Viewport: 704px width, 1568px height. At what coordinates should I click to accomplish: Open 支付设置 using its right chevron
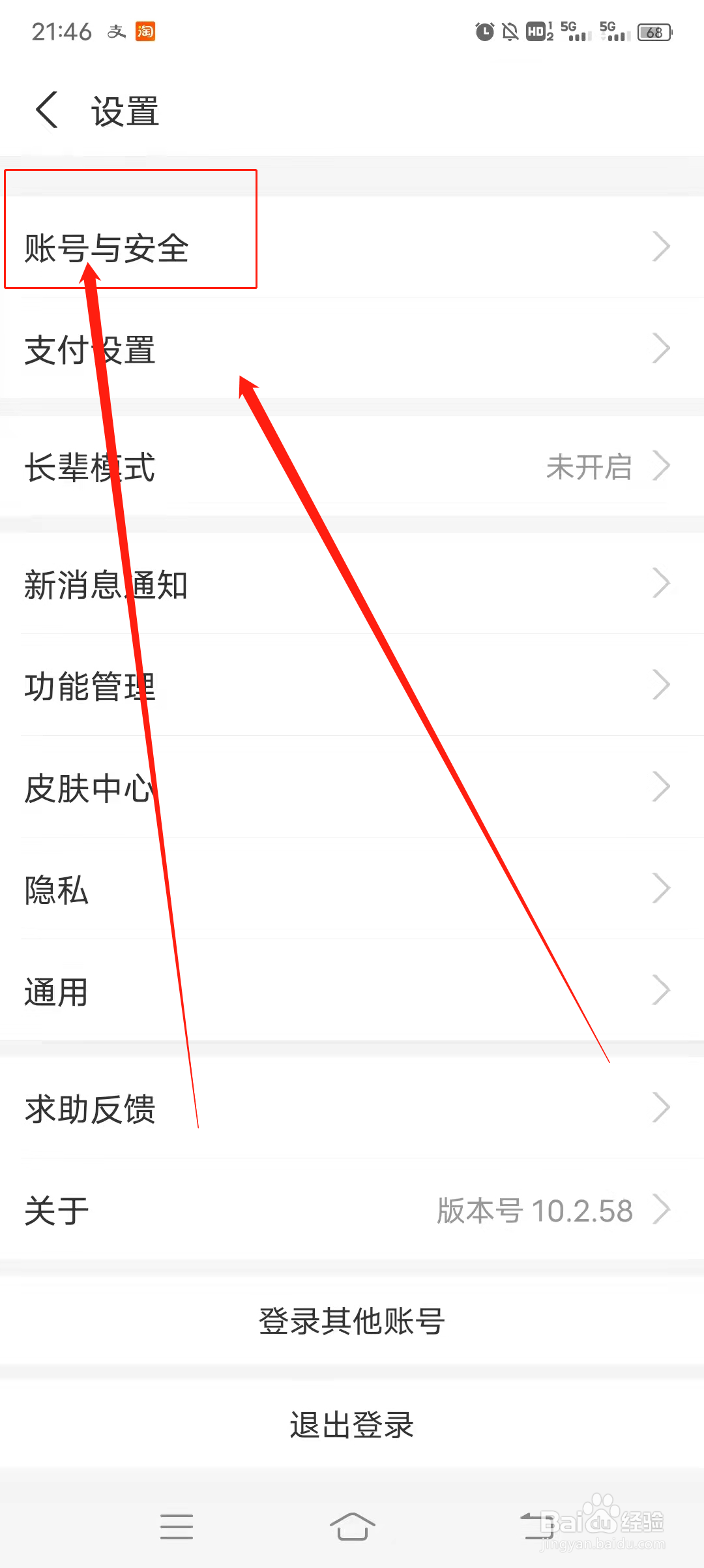(661, 349)
